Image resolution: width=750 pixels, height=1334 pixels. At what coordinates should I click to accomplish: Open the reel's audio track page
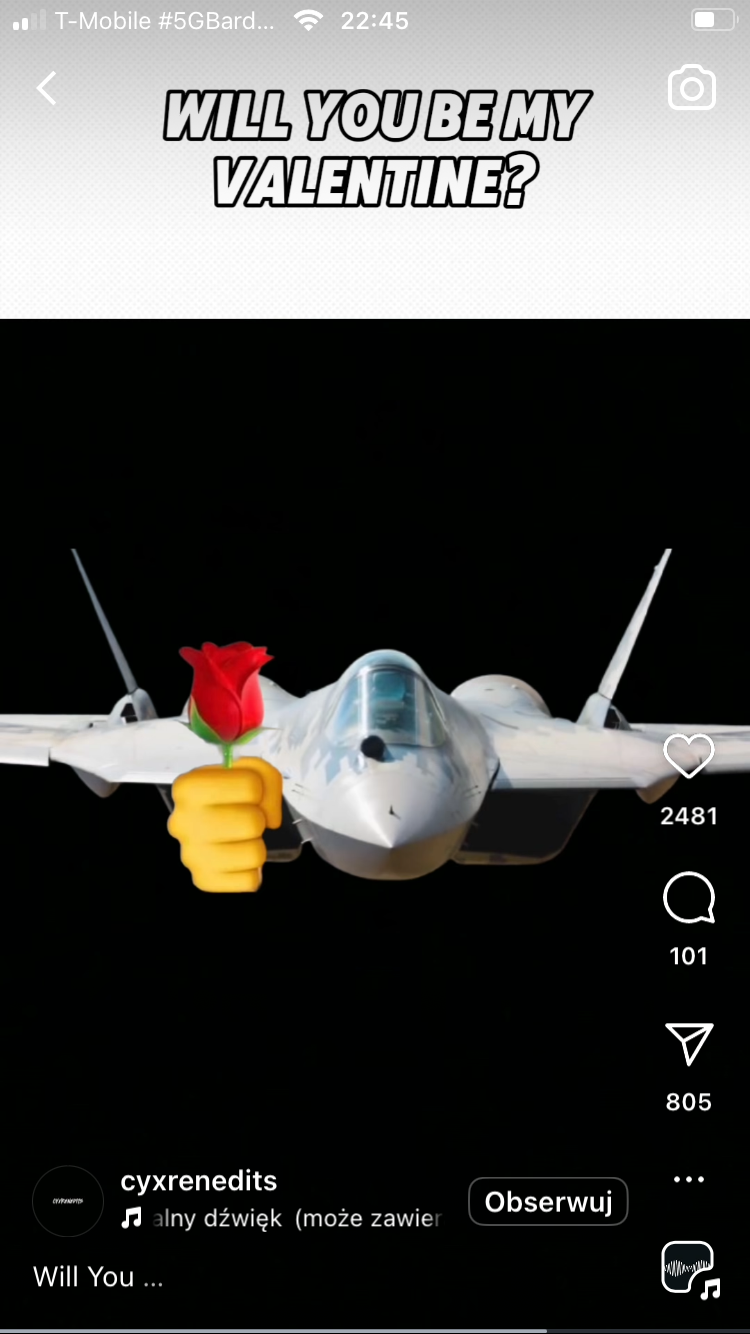pyautogui.click(x=281, y=1219)
